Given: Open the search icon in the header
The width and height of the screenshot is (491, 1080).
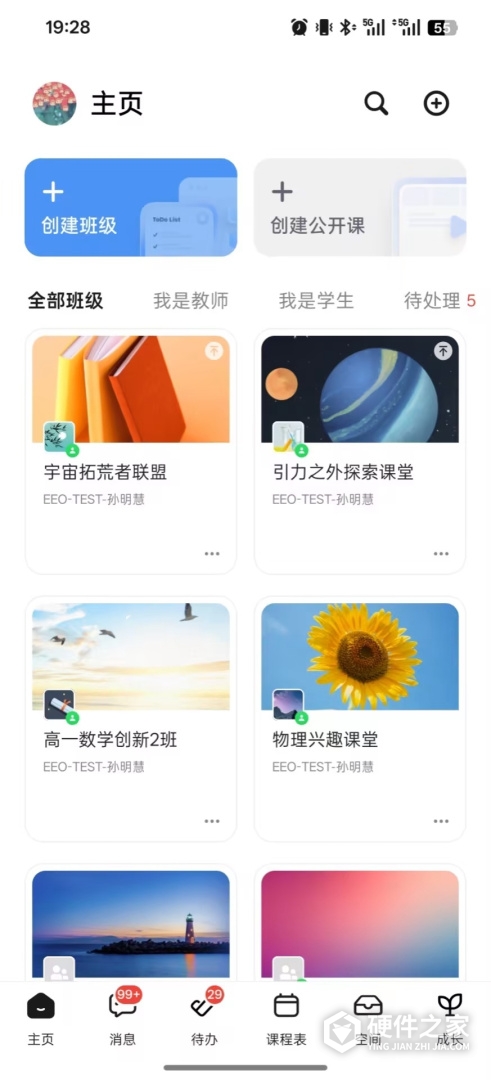Looking at the screenshot, I should (376, 104).
